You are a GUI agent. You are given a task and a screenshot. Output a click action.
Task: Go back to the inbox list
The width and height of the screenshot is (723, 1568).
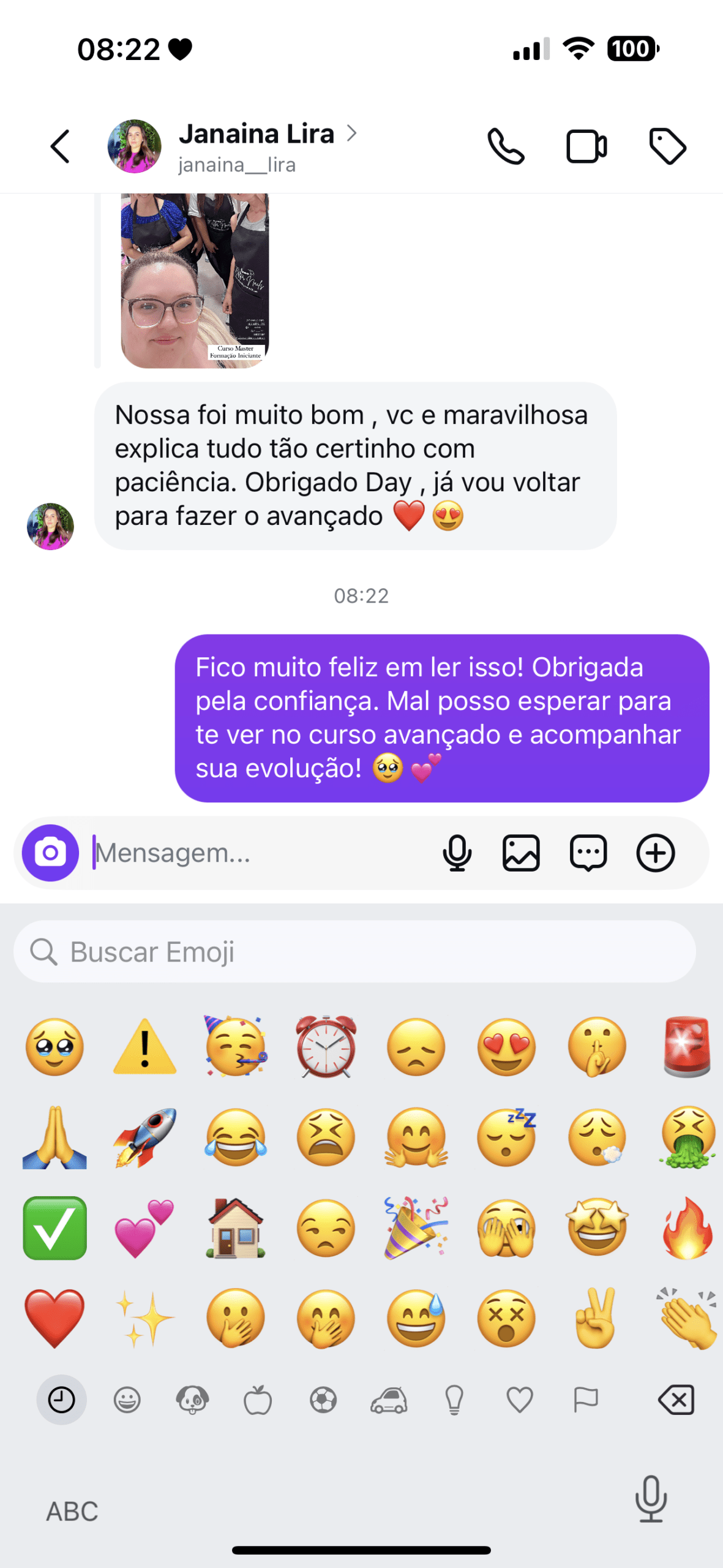pyautogui.click(x=60, y=146)
